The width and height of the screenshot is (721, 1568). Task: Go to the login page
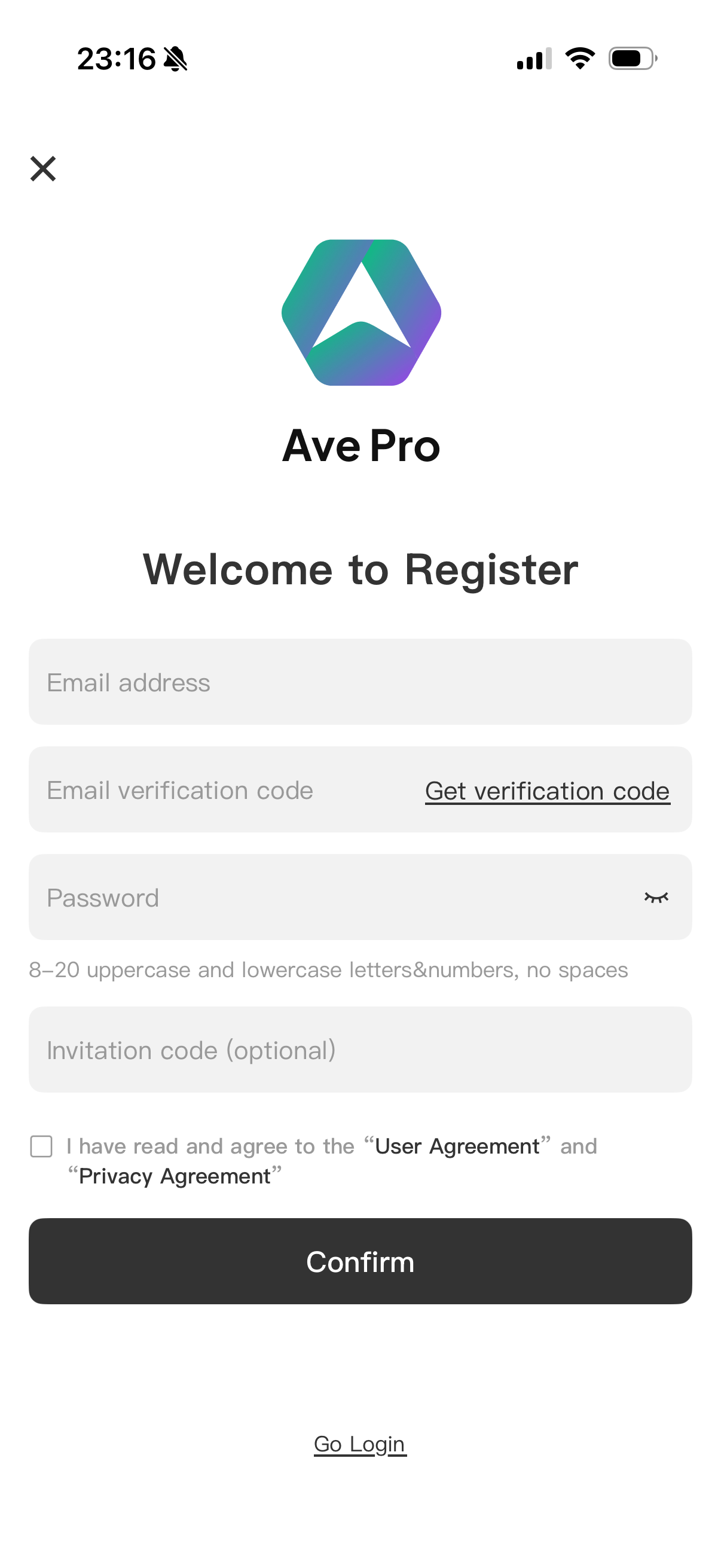359,1444
